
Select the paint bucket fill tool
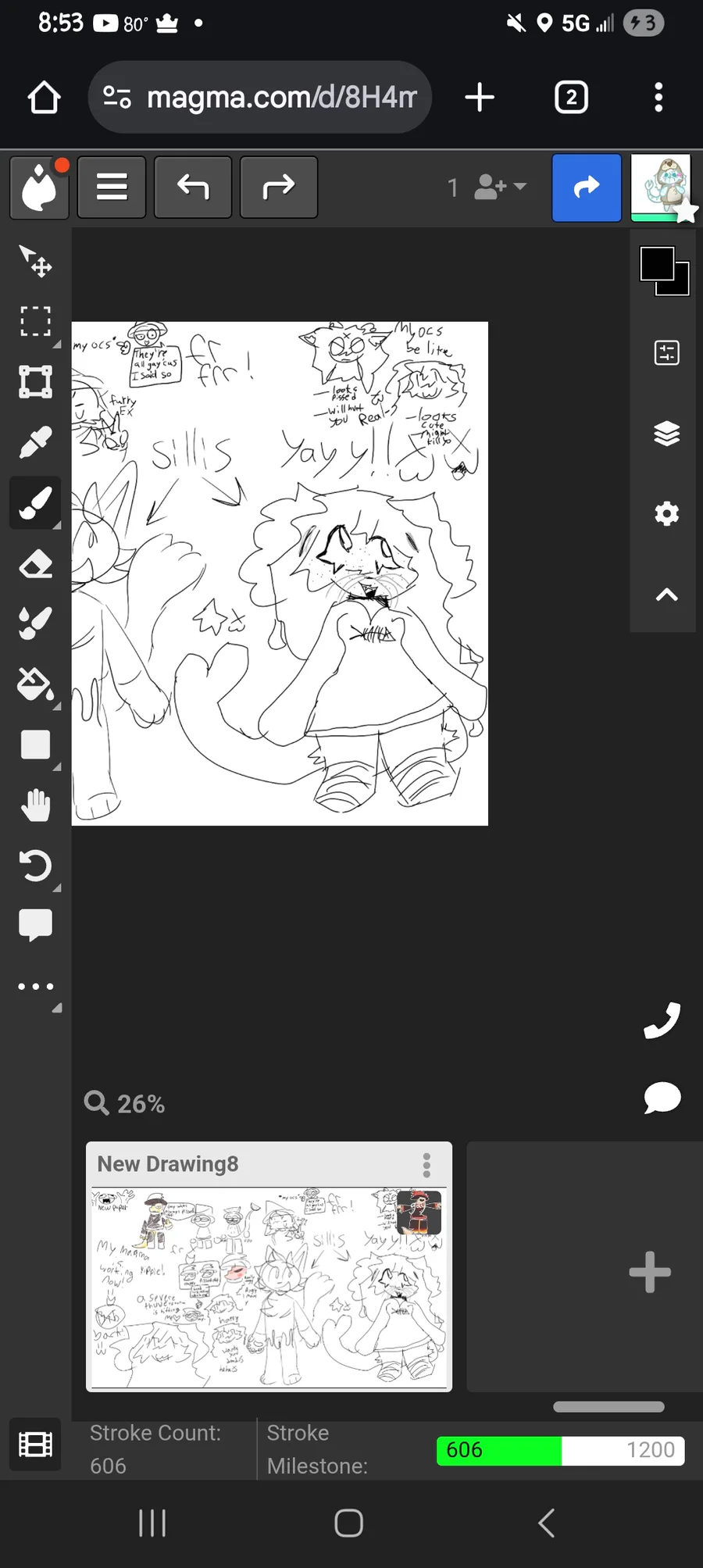(x=35, y=685)
